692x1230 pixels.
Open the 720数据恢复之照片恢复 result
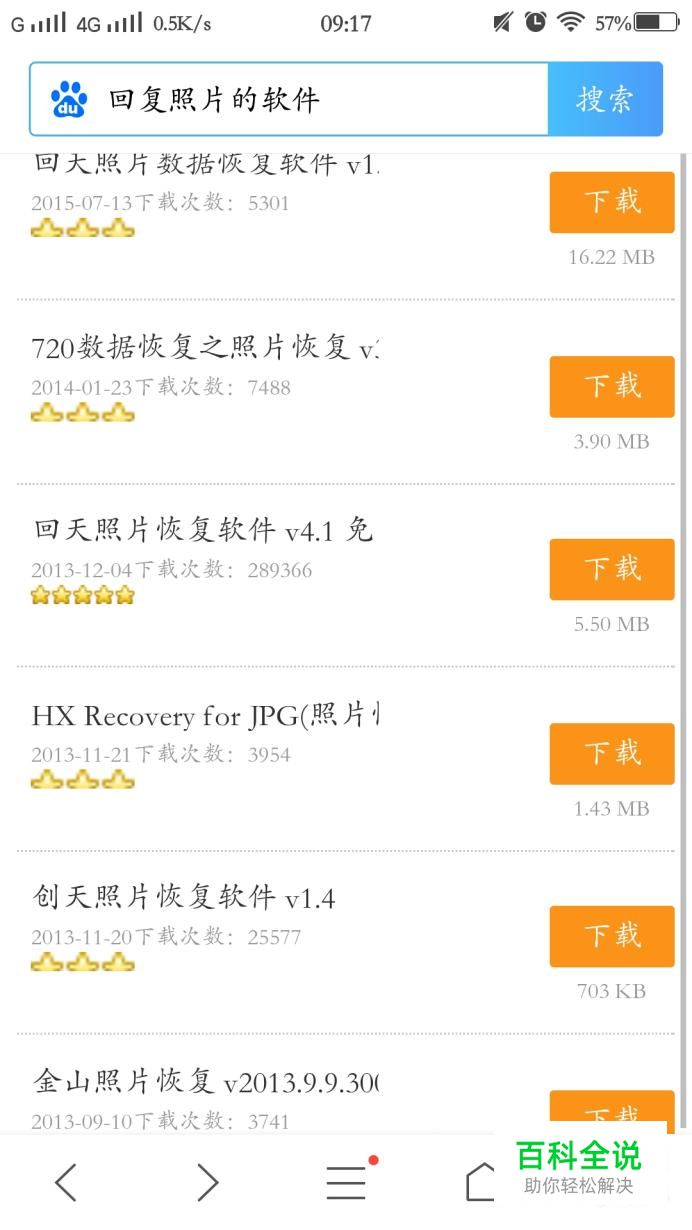(206, 347)
